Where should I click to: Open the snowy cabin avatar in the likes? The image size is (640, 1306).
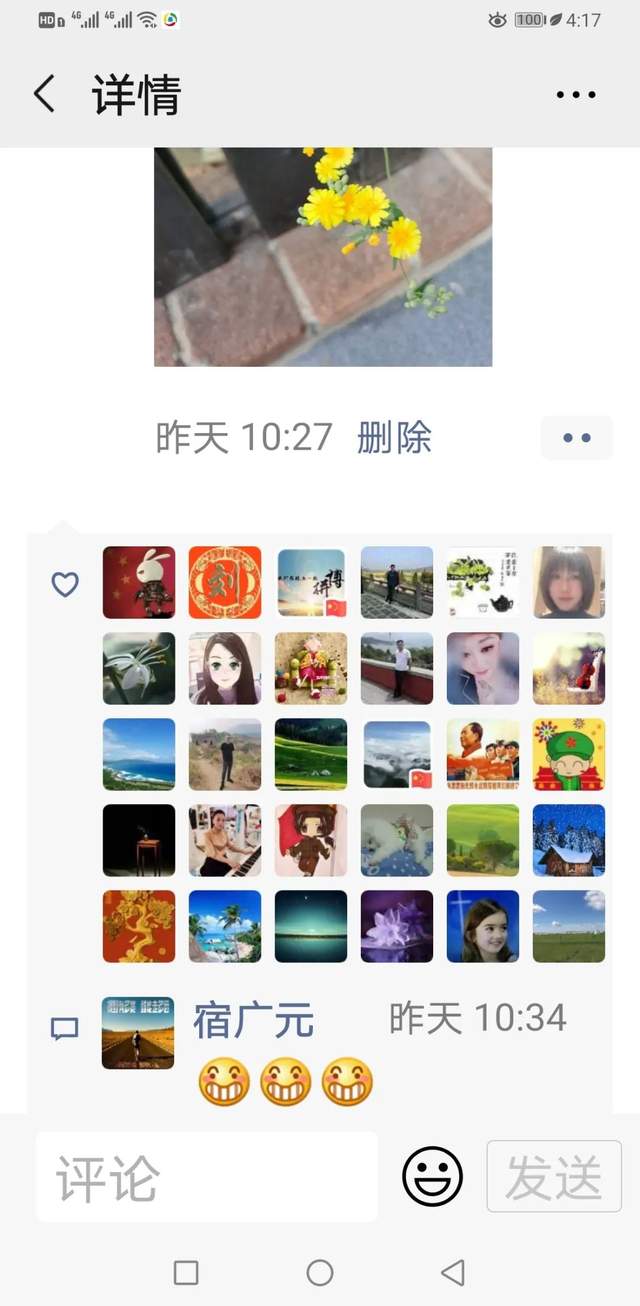point(569,840)
